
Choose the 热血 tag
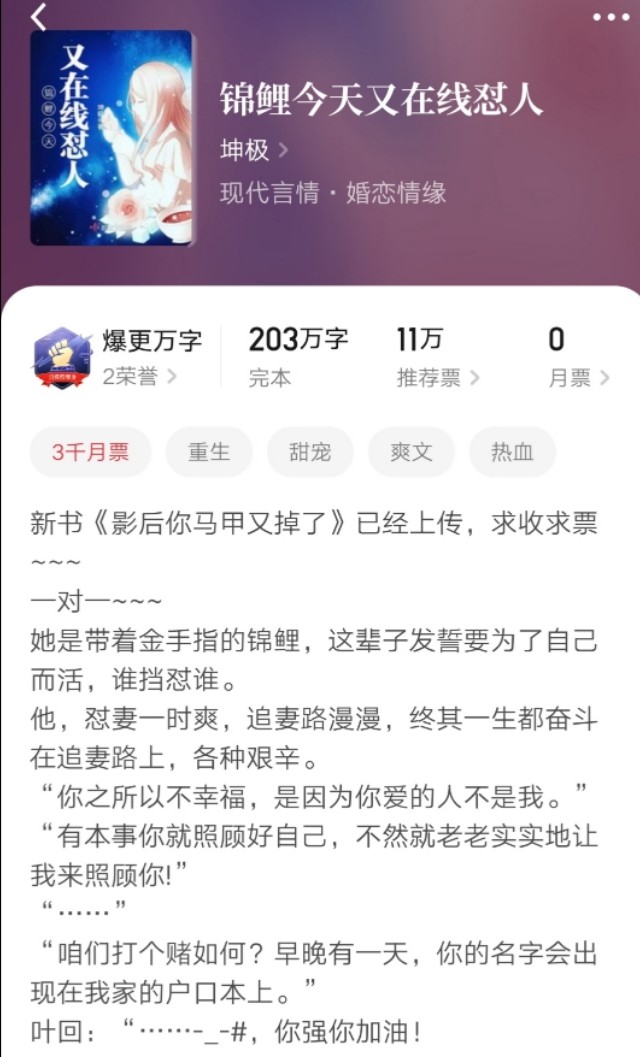[x=511, y=452]
